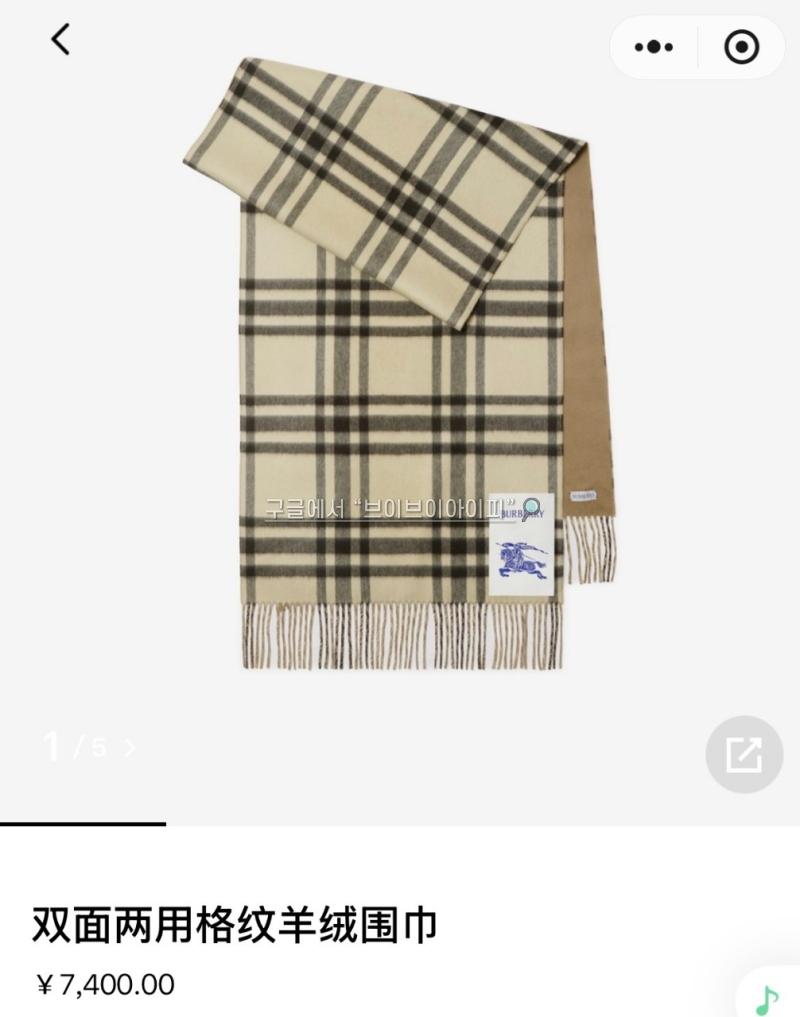Open the mini program three-dot menu
The image size is (800, 1017).
click(654, 47)
